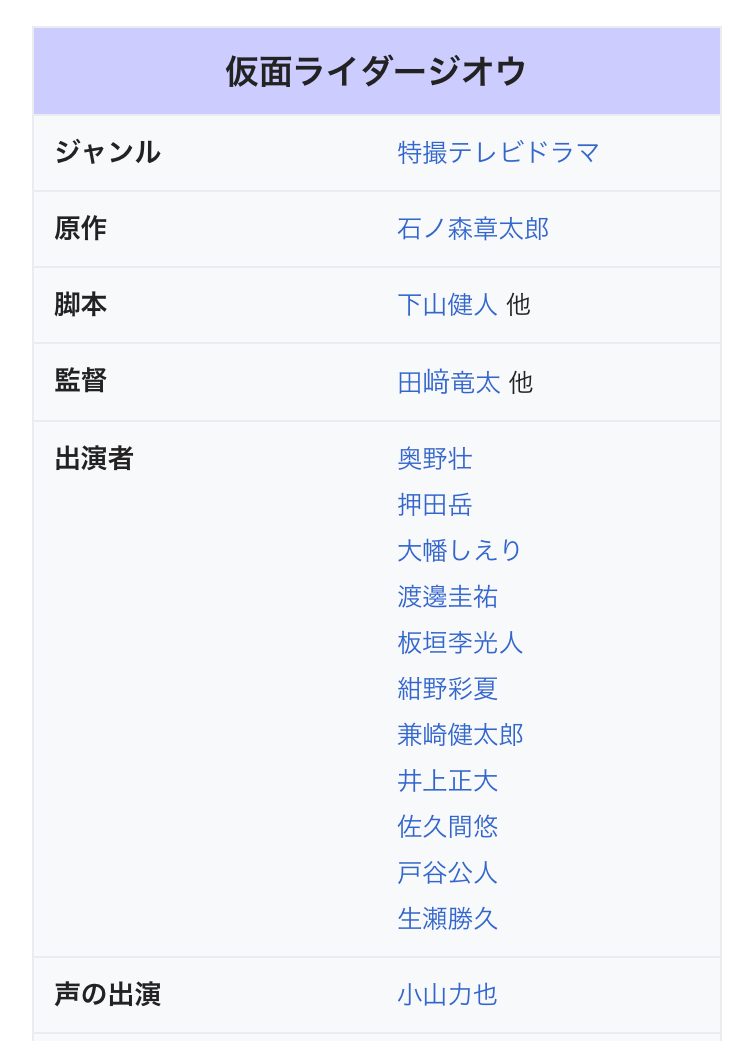
Task: Select voice actor 小山力也's link
Action: (x=447, y=995)
